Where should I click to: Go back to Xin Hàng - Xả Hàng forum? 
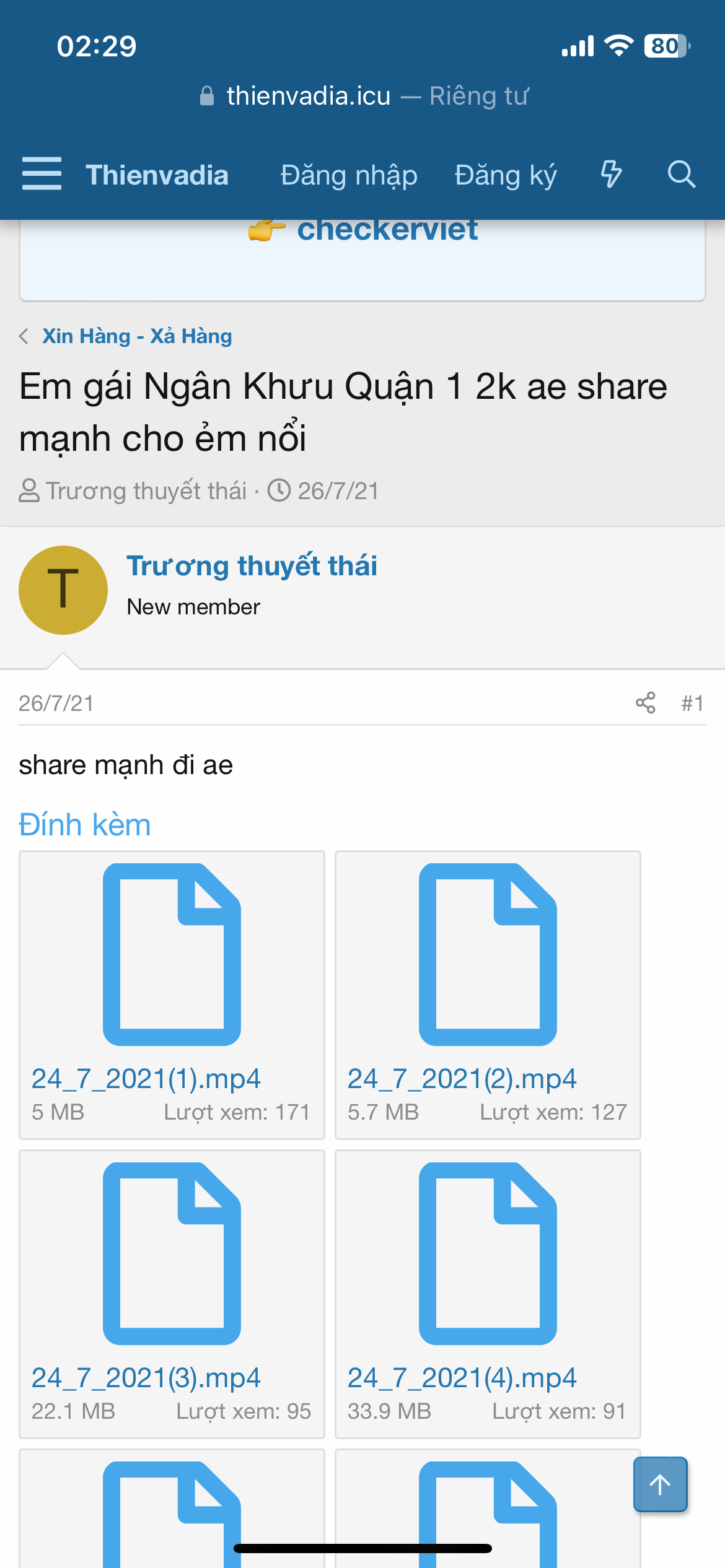[x=137, y=336]
